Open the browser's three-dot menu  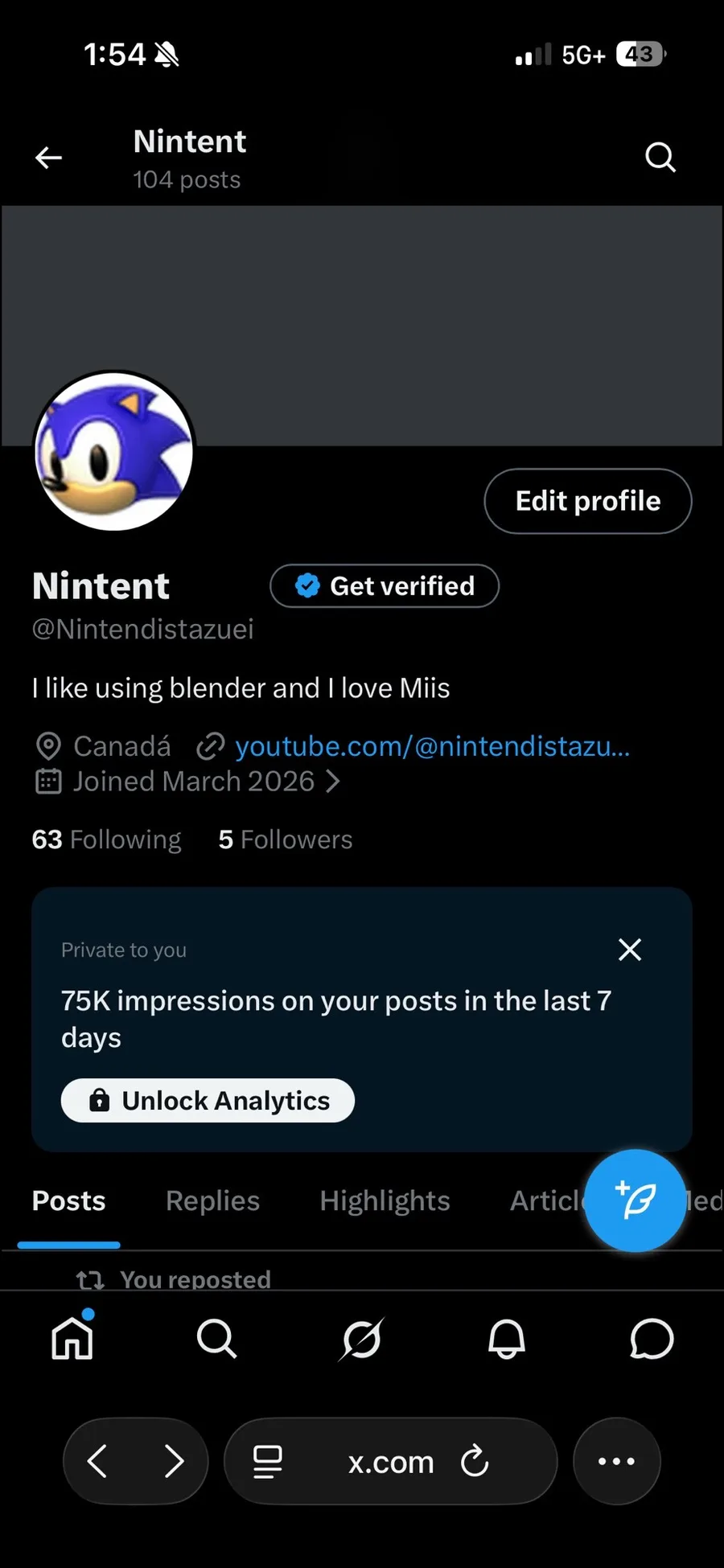pos(616,1461)
